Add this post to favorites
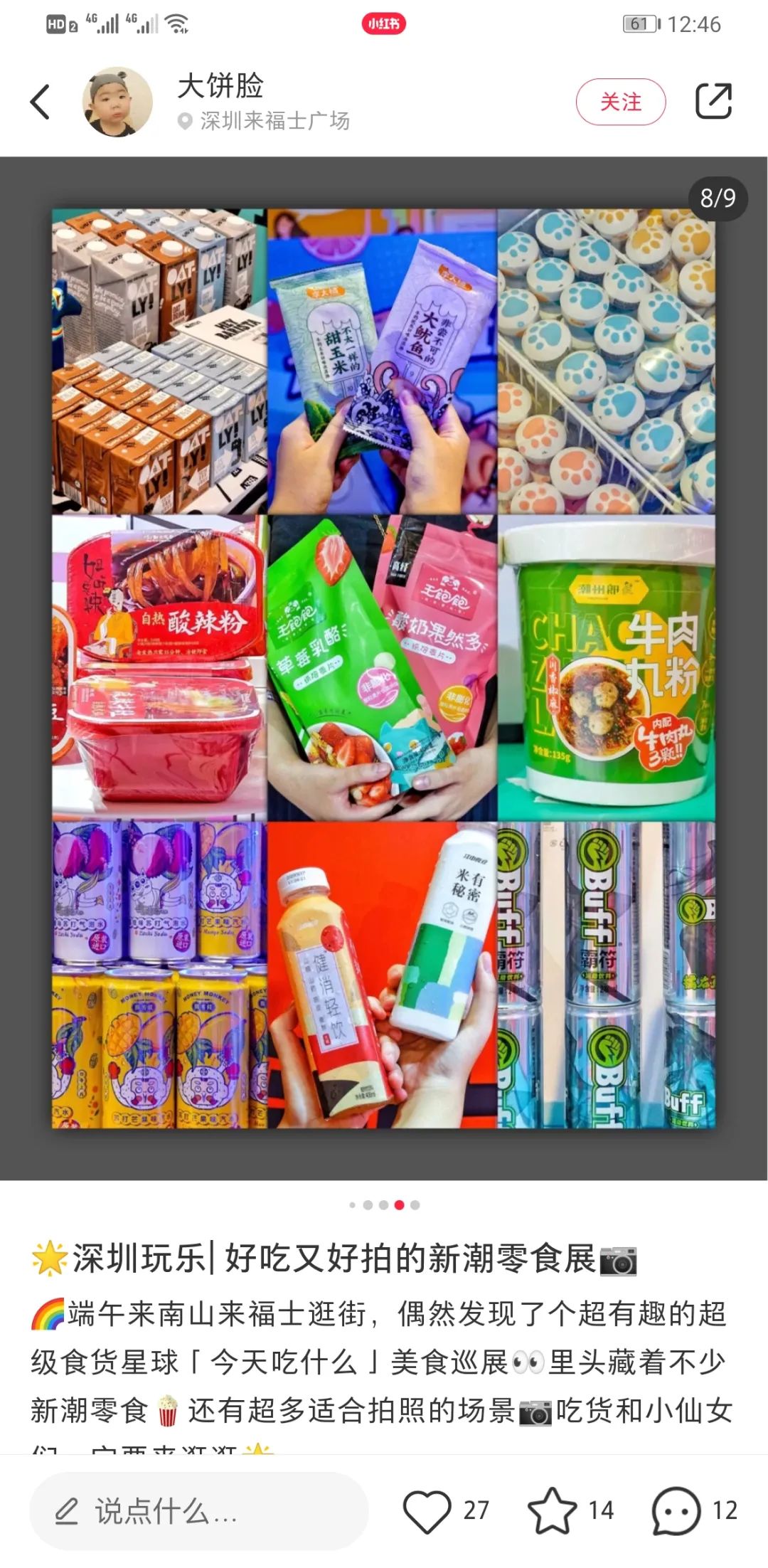768x1568 pixels. pyautogui.click(x=553, y=1510)
